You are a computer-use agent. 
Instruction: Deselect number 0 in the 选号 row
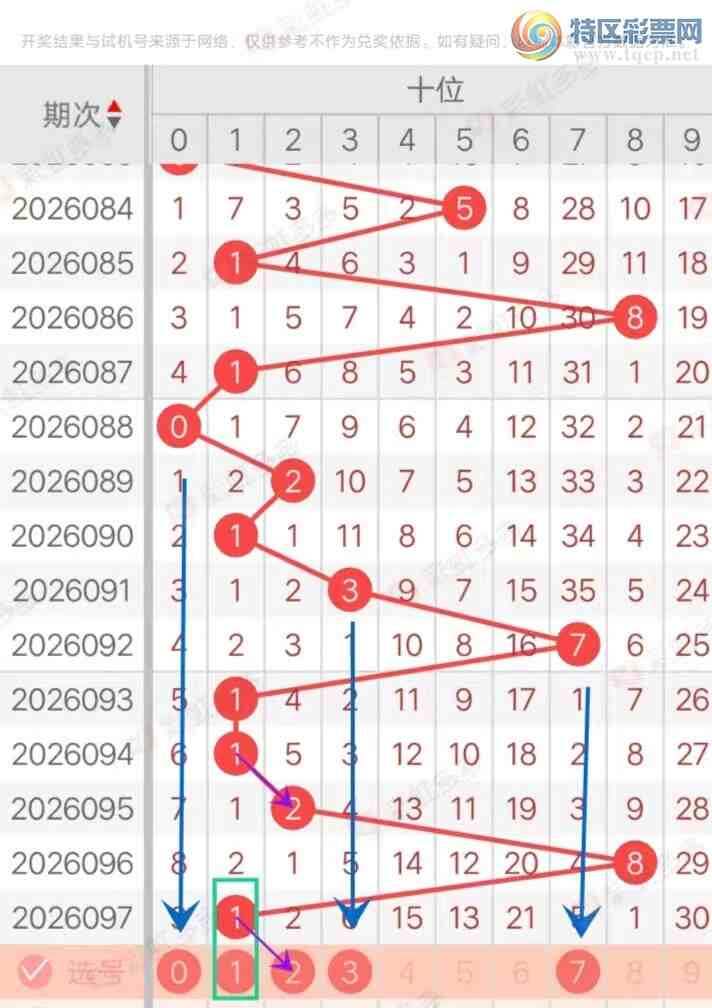[x=179, y=971]
